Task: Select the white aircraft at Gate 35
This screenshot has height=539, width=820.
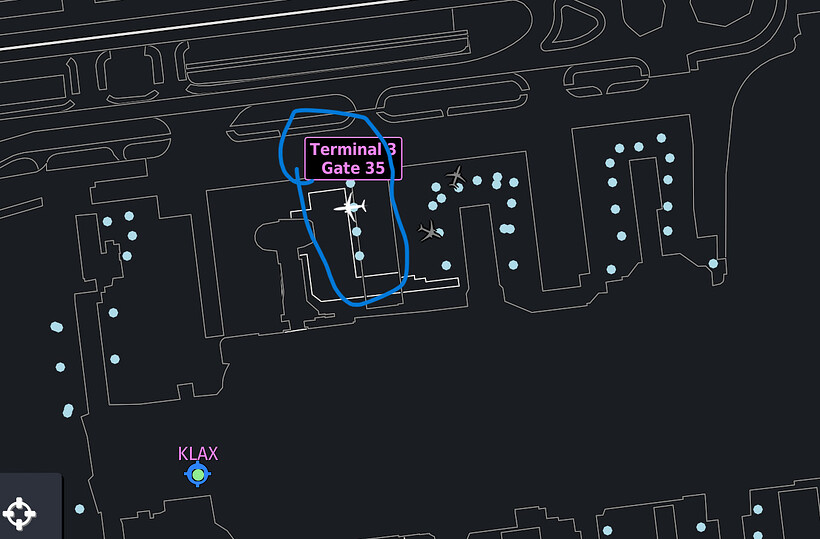Action: (x=350, y=207)
